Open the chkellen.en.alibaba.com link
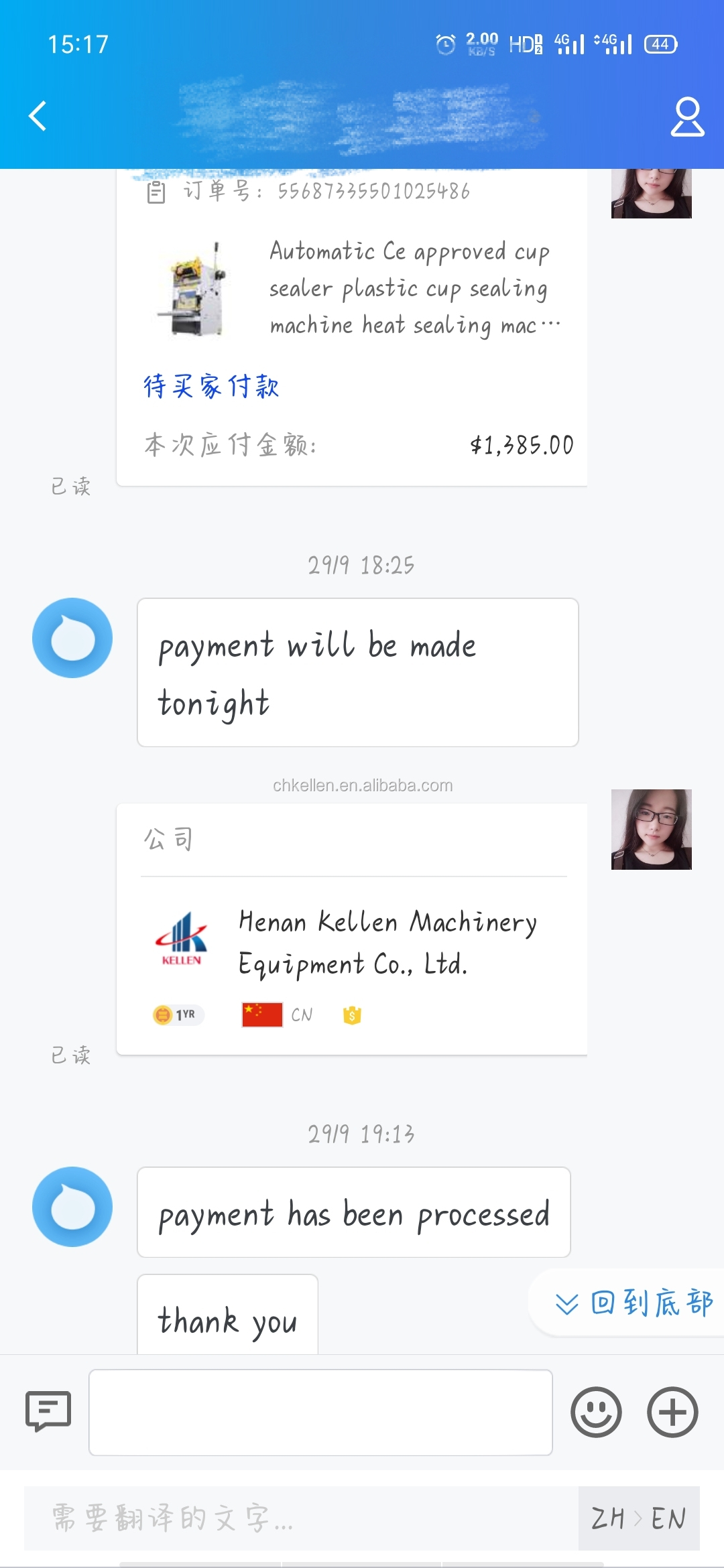This screenshot has height=1568, width=724. [x=362, y=786]
